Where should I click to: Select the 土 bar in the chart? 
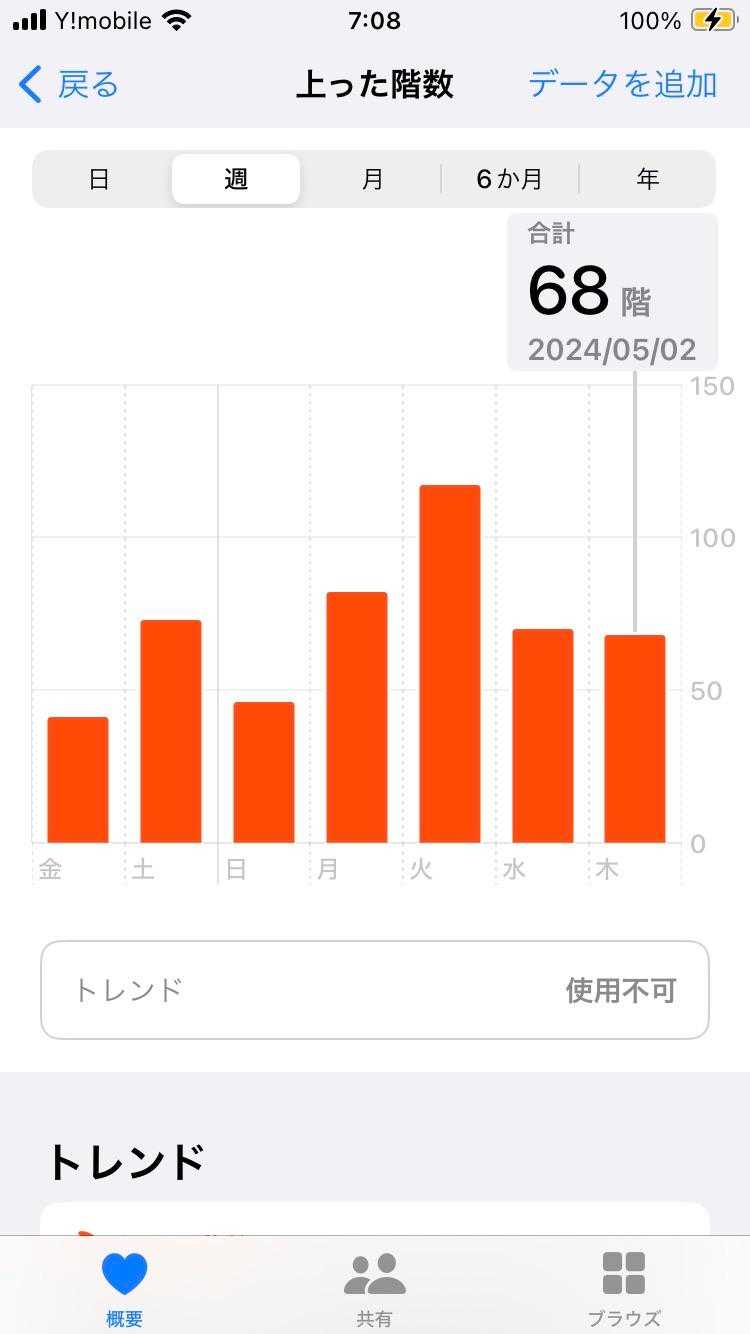171,731
